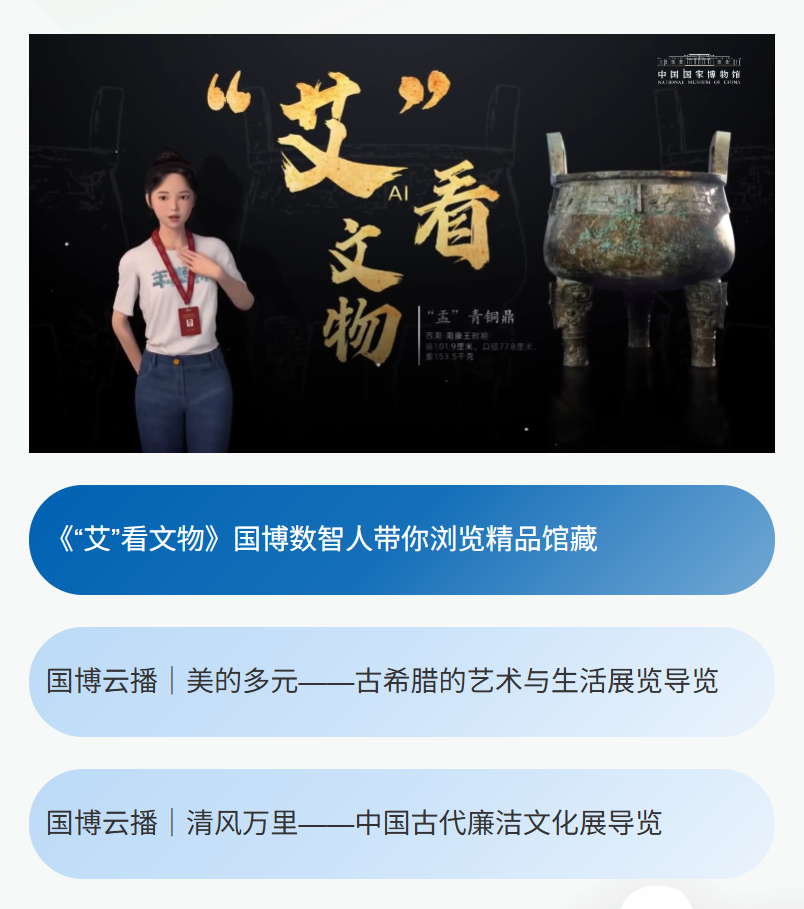Open the “艾”看文物 video banner
This screenshot has width=804, height=909.
(401, 243)
